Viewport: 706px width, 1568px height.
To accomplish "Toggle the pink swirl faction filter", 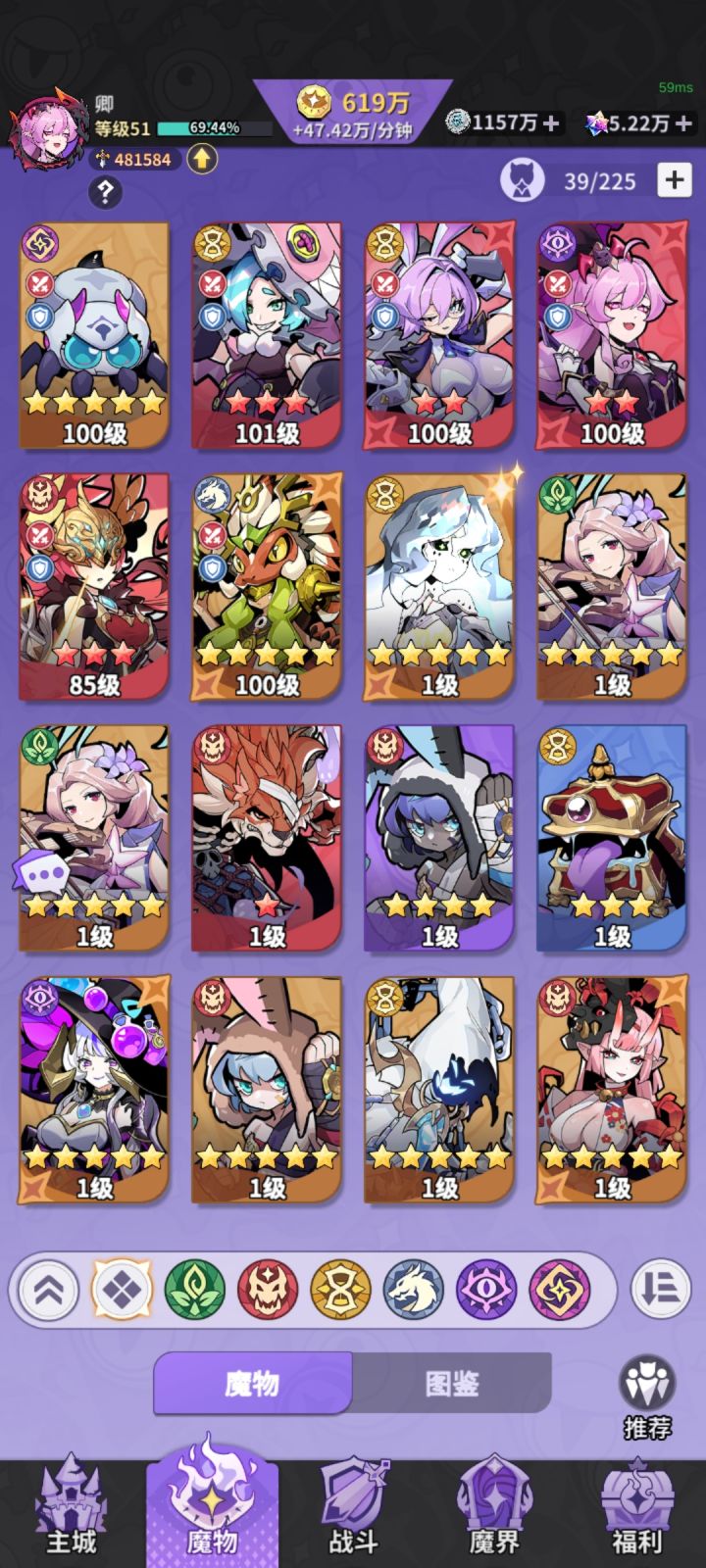I will tap(561, 1292).
